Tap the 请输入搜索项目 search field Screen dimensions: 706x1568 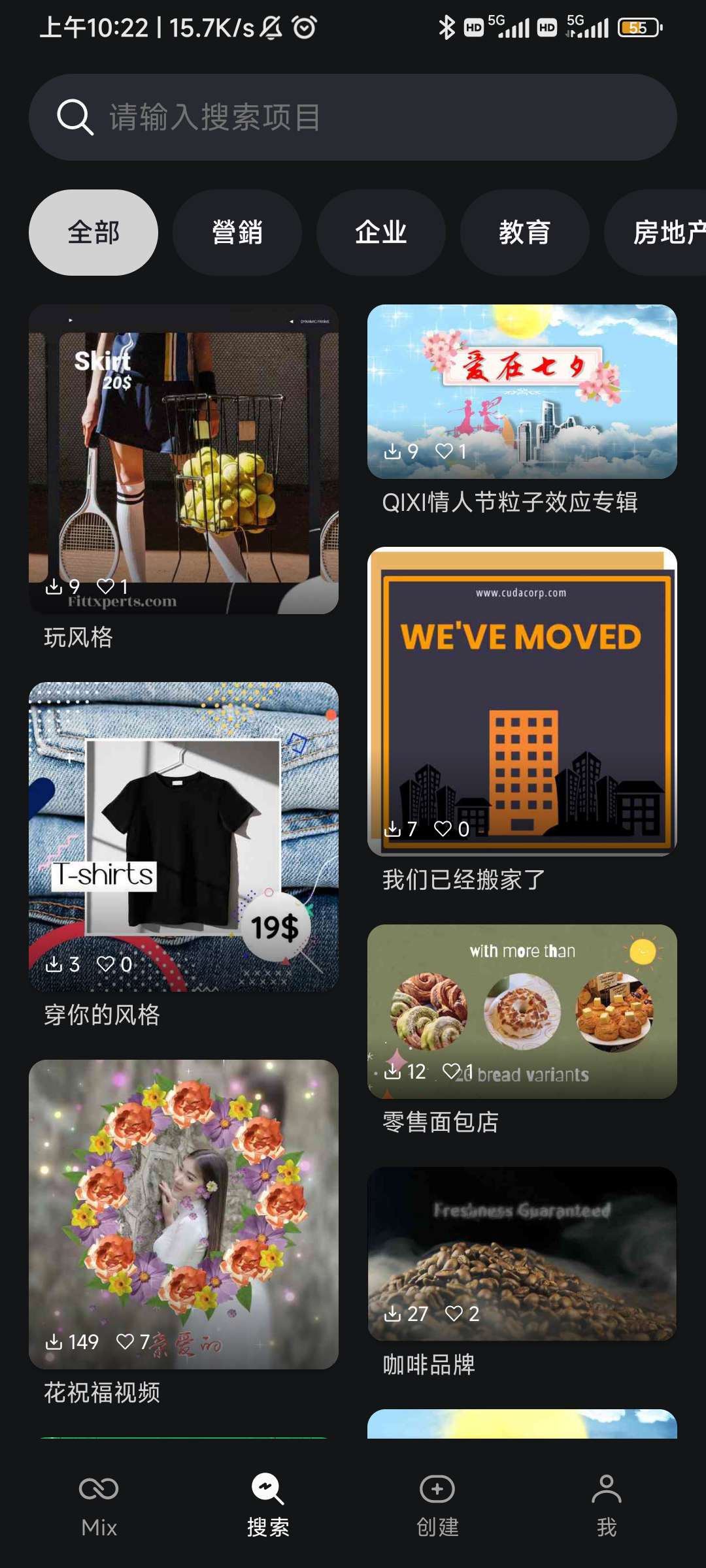pyautogui.click(x=353, y=118)
